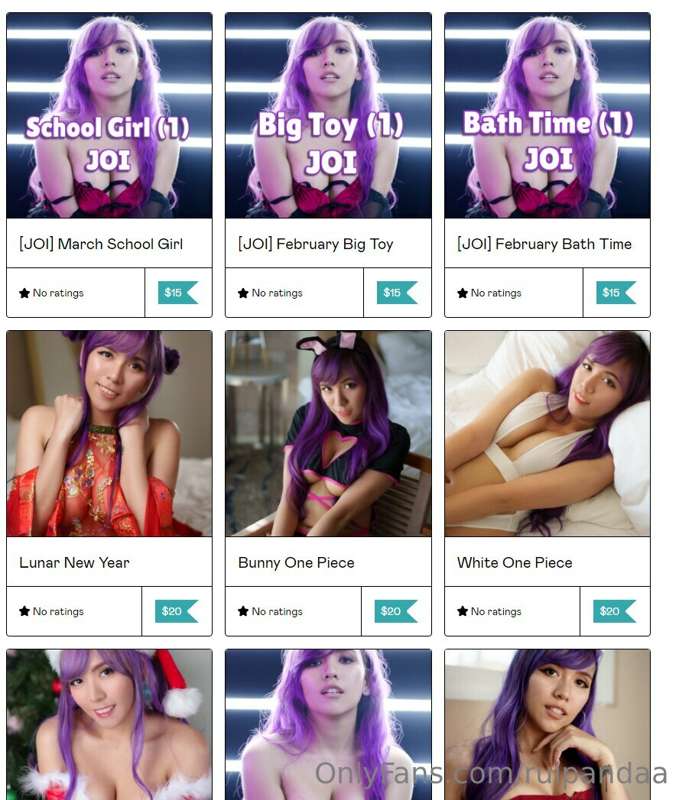Tap the $15 price tag for March School Girl

(x=177, y=293)
